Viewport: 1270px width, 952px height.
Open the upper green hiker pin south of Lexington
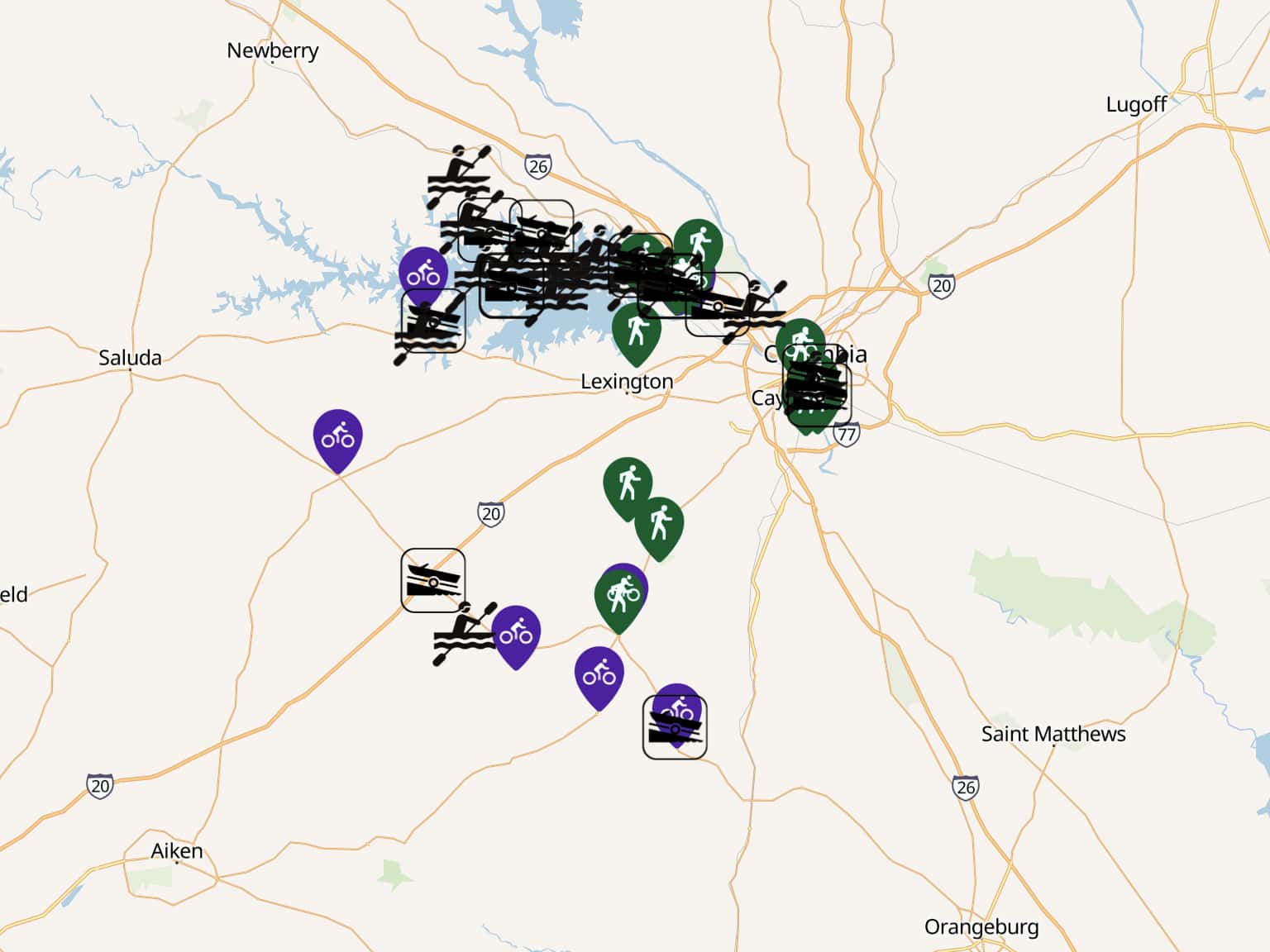[628, 484]
